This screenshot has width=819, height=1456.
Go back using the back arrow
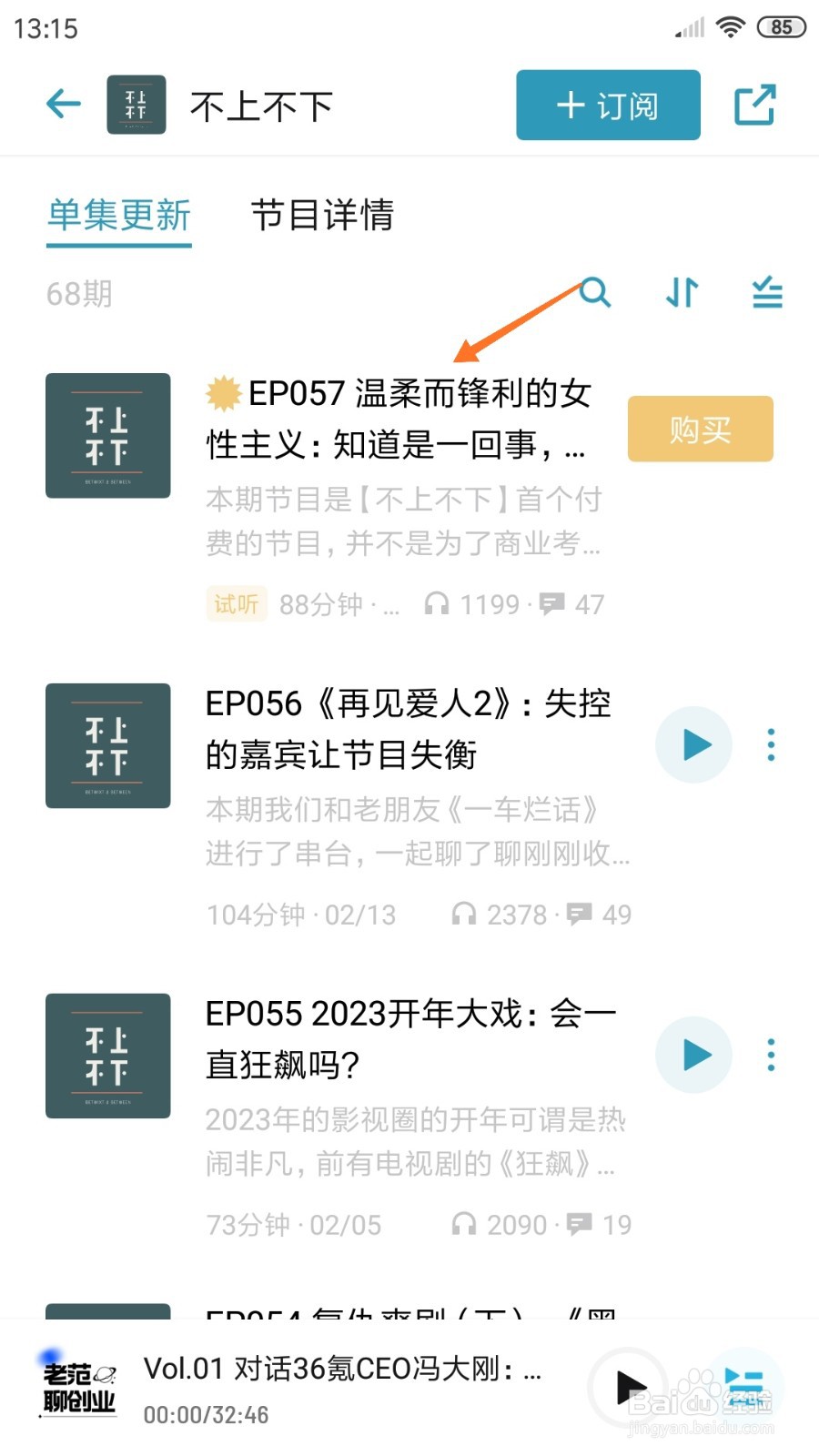(62, 104)
